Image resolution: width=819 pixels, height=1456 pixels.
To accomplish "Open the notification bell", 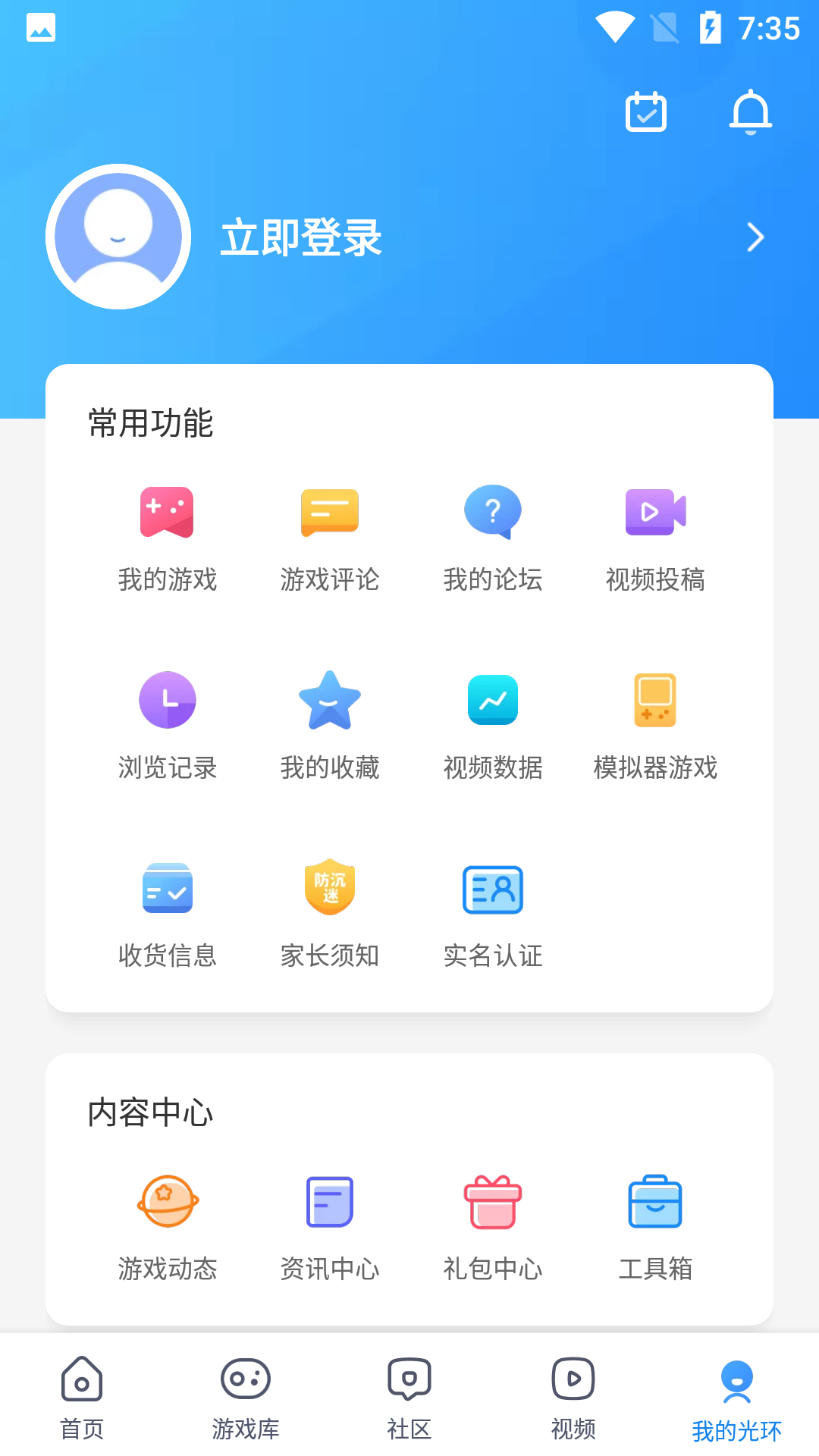I will point(751,112).
